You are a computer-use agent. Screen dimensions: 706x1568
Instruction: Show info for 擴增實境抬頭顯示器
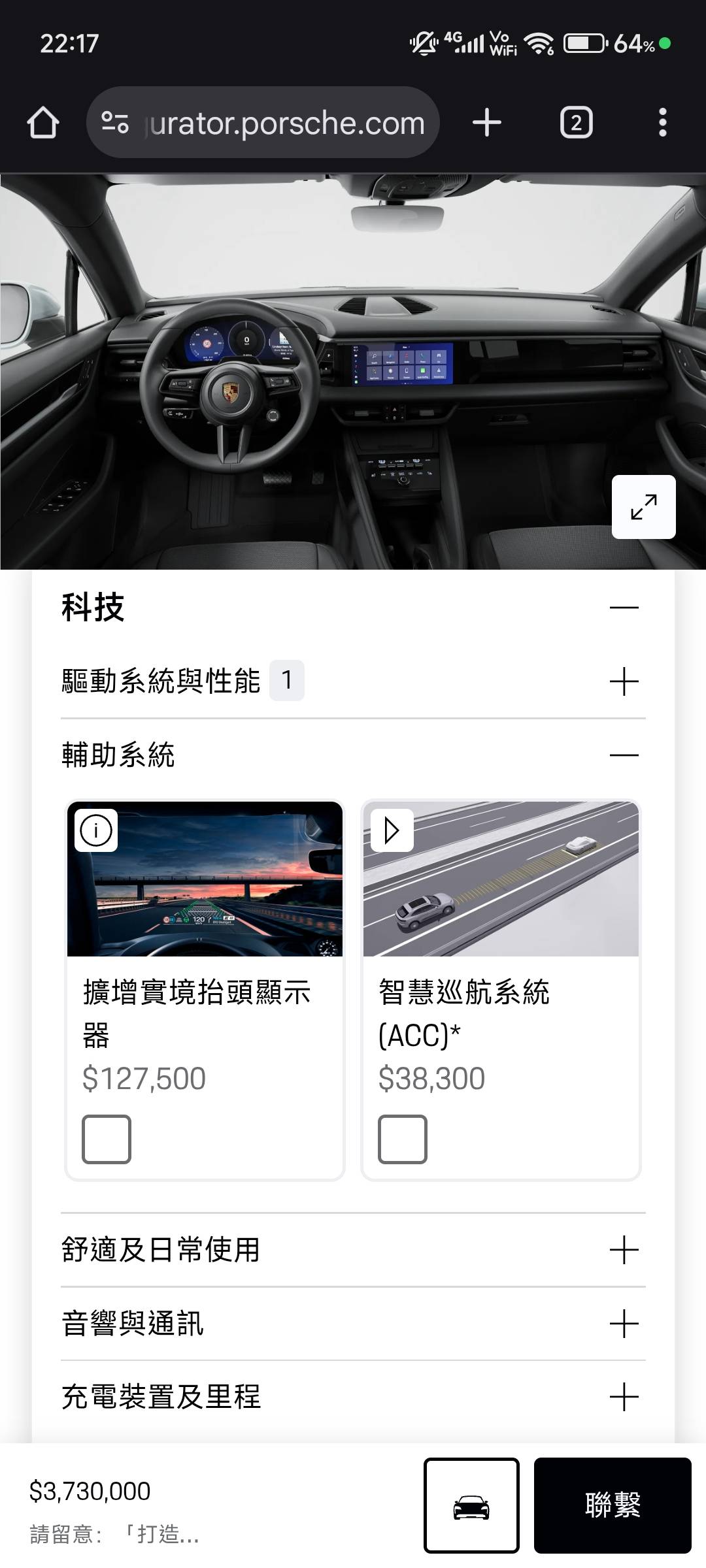click(x=96, y=830)
